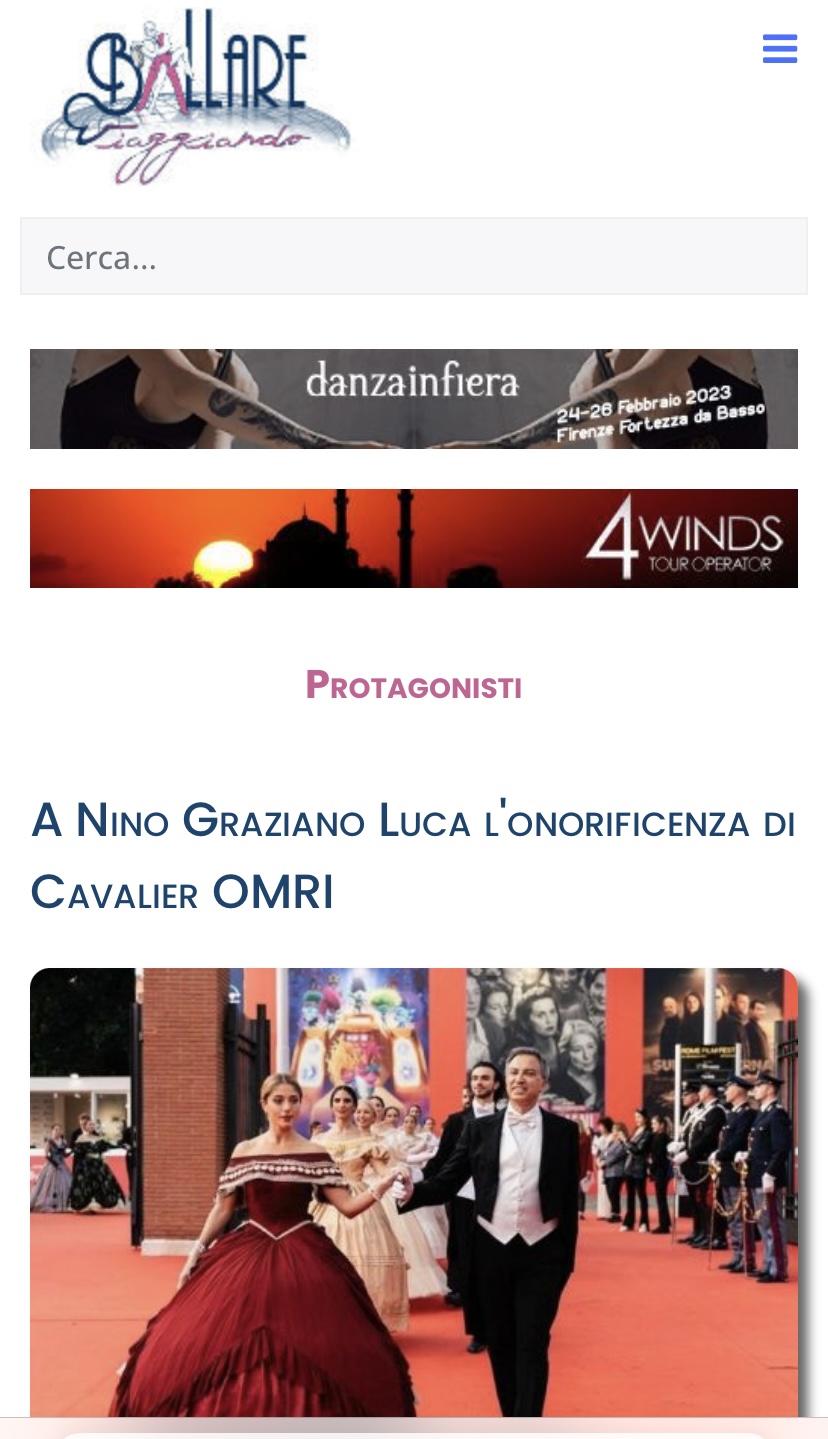828x1439 pixels.
Task: Open the Protagonisti category link
Action: click(x=414, y=686)
